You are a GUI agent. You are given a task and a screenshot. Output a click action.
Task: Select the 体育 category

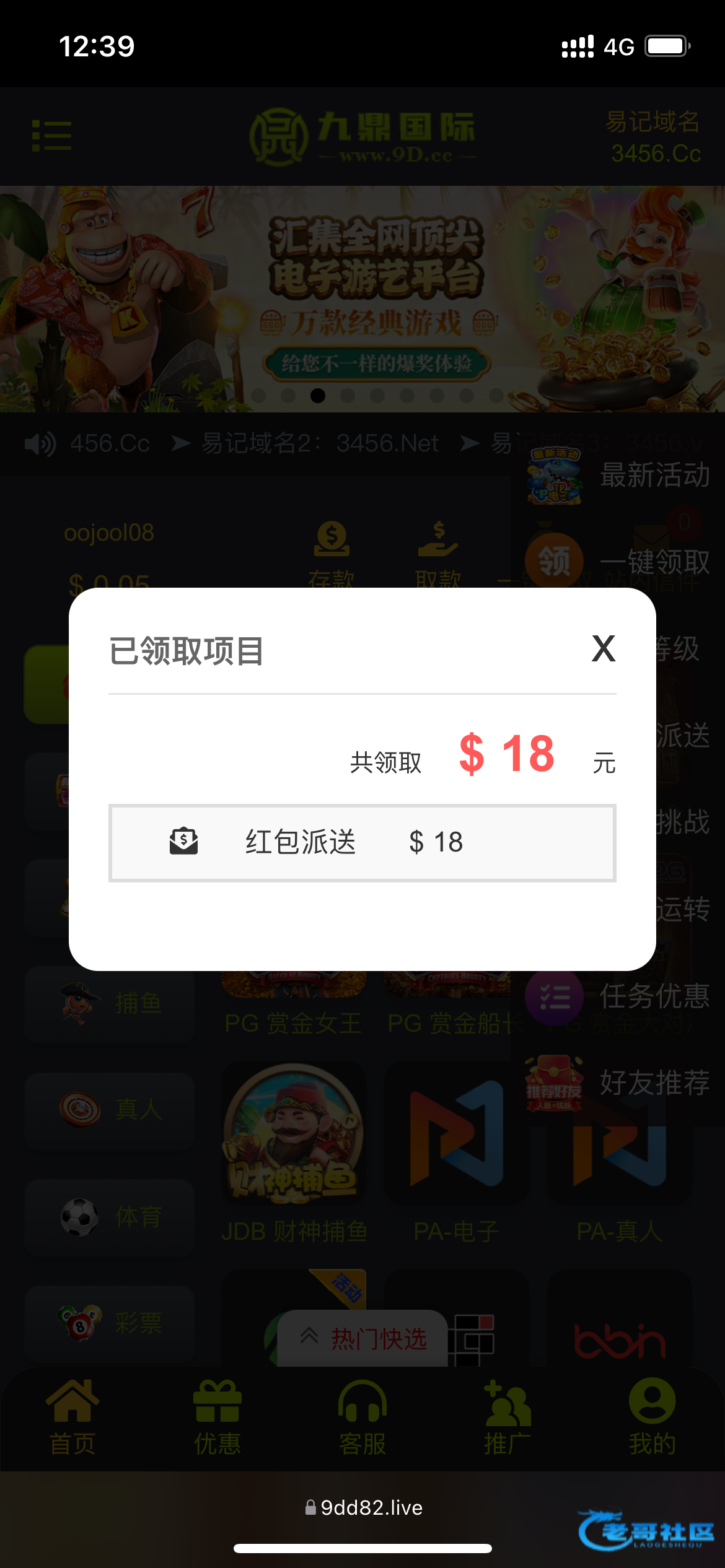coord(110,1217)
